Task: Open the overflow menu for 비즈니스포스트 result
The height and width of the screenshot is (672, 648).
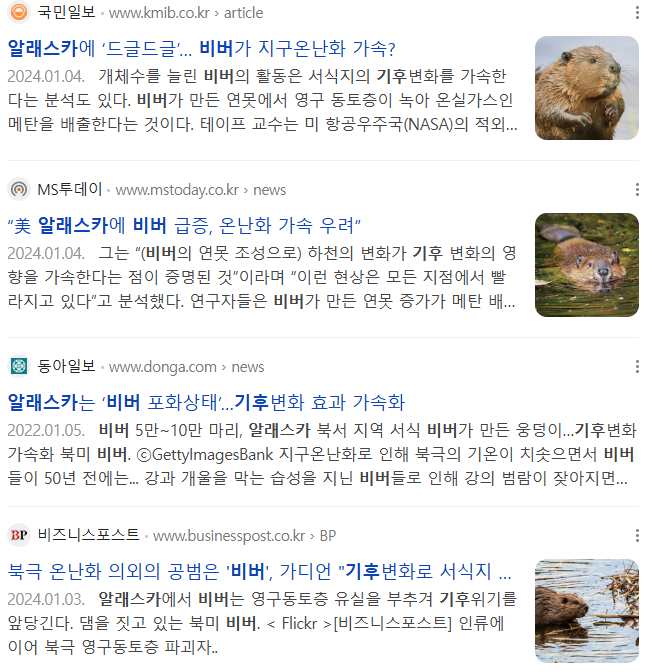Action: [637, 535]
